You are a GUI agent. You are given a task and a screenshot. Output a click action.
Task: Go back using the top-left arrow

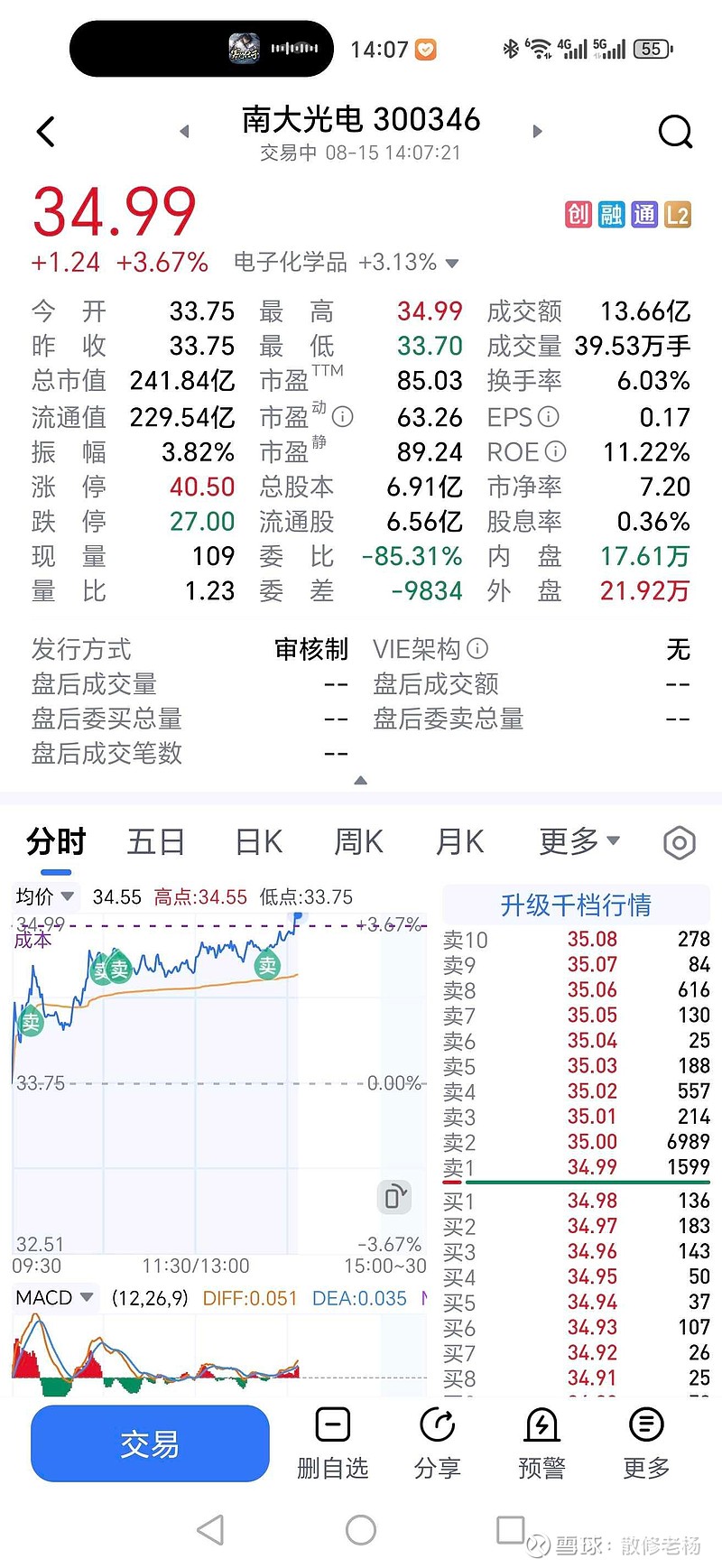pos(46,132)
